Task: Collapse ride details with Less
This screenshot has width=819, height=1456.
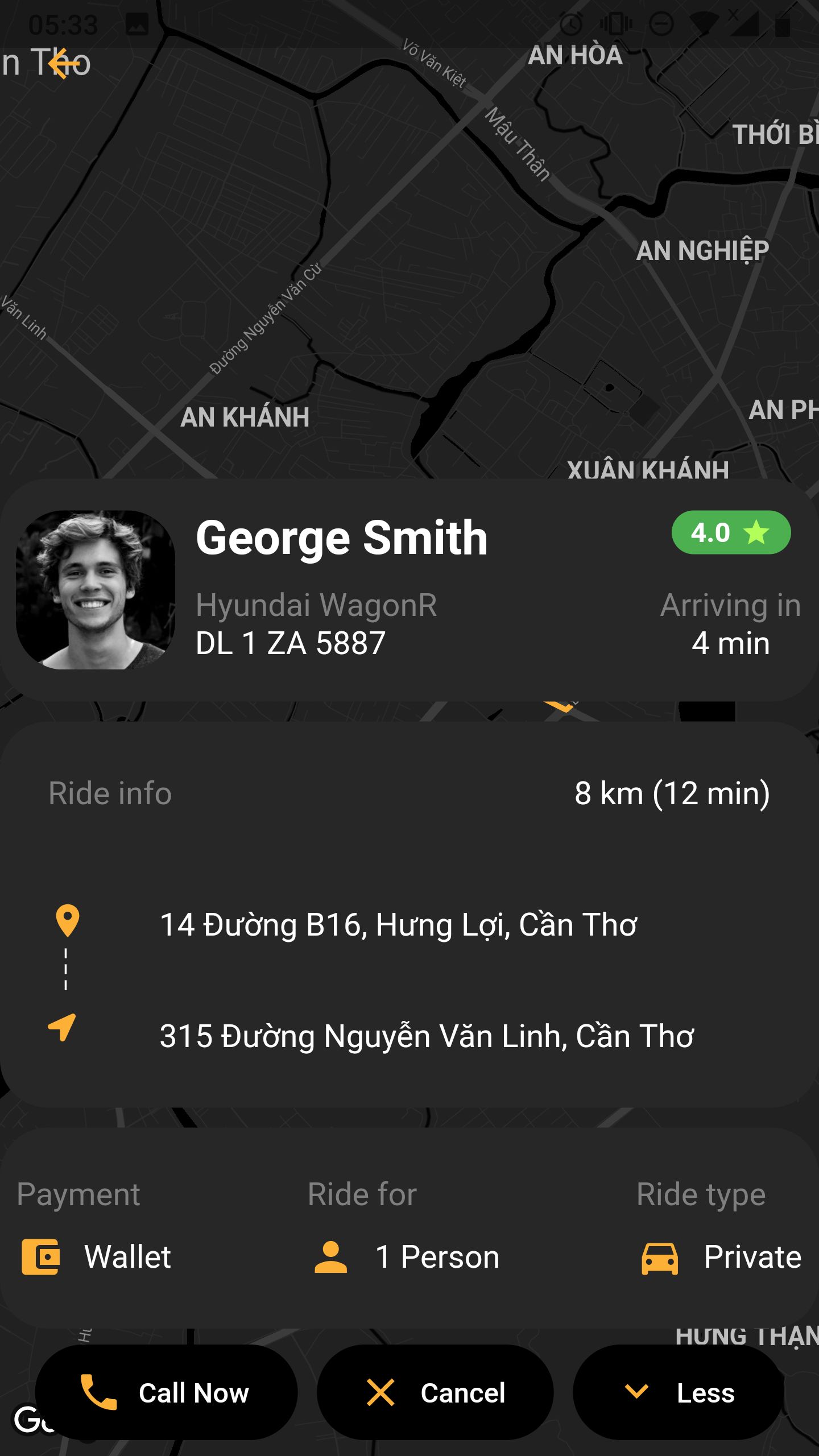Action: (678, 1393)
